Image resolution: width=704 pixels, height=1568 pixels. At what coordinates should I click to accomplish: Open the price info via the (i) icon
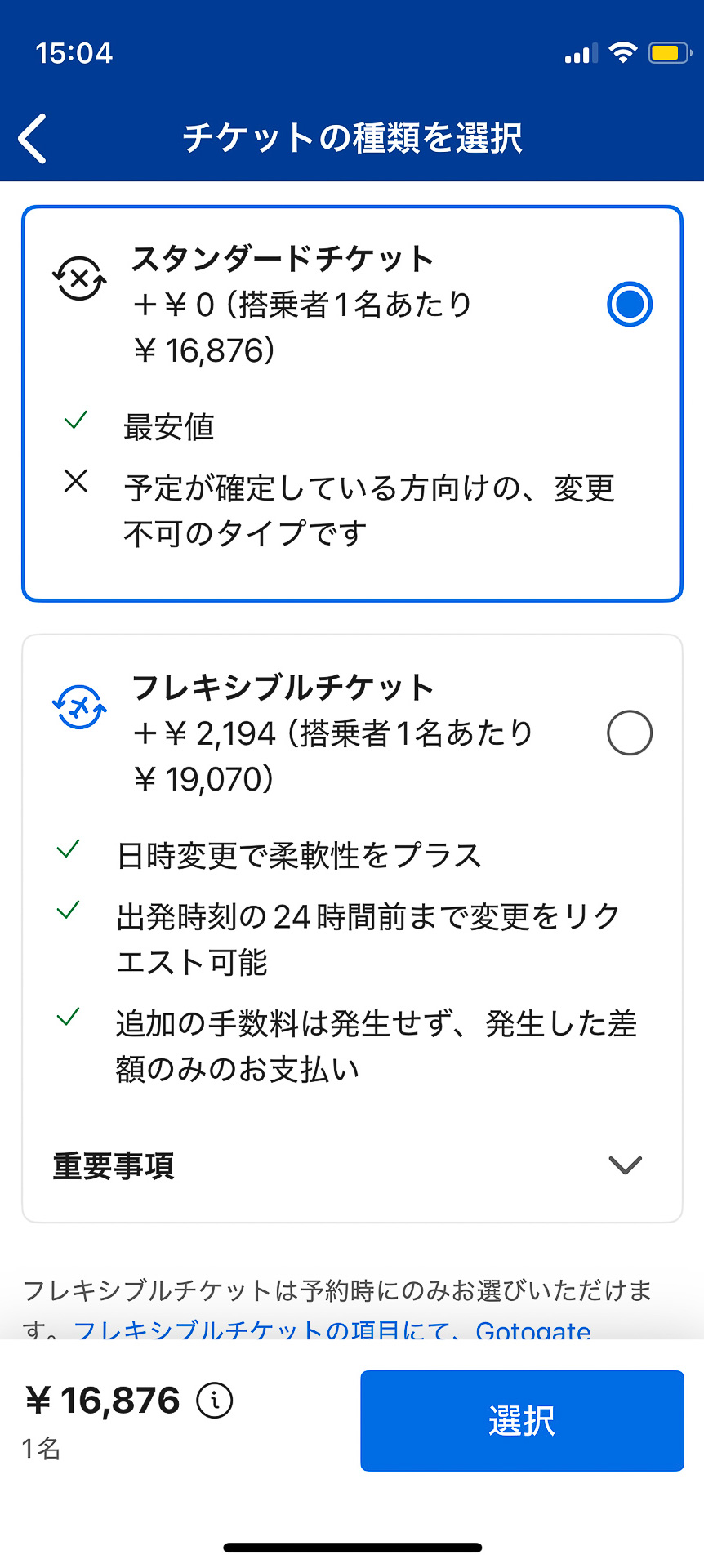pos(214,1399)
